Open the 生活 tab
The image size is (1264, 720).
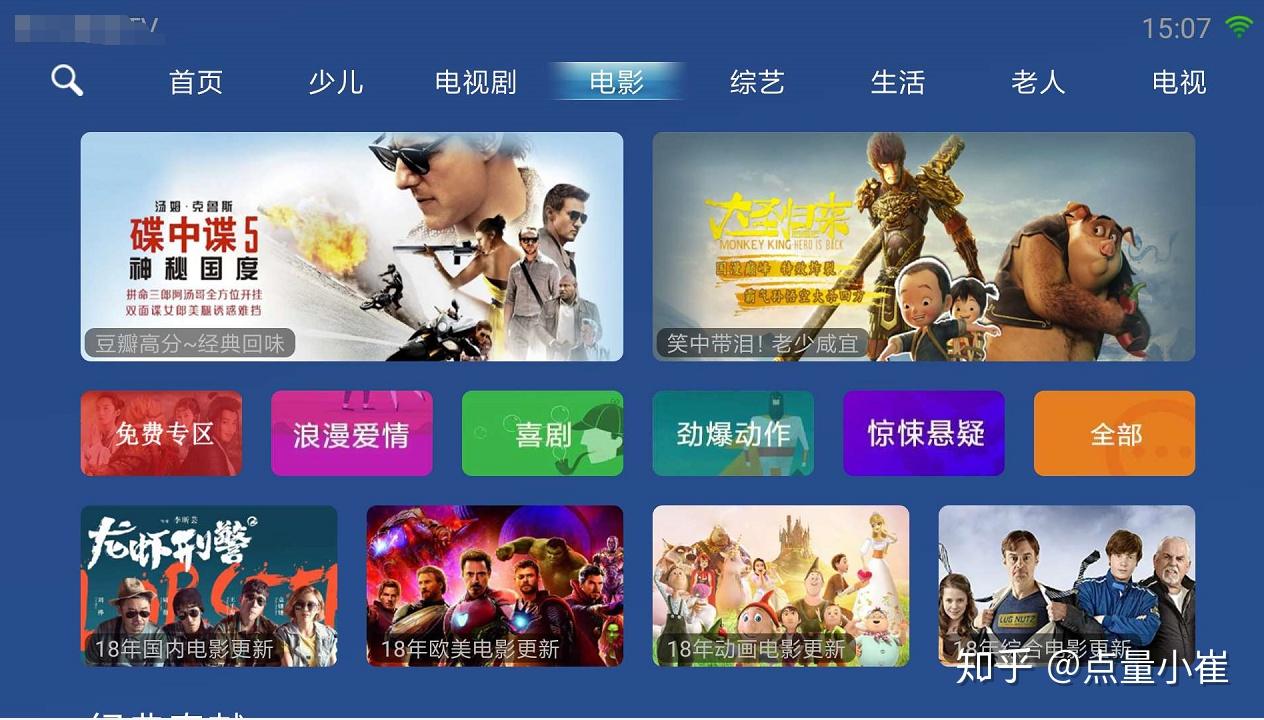(897, 82)
